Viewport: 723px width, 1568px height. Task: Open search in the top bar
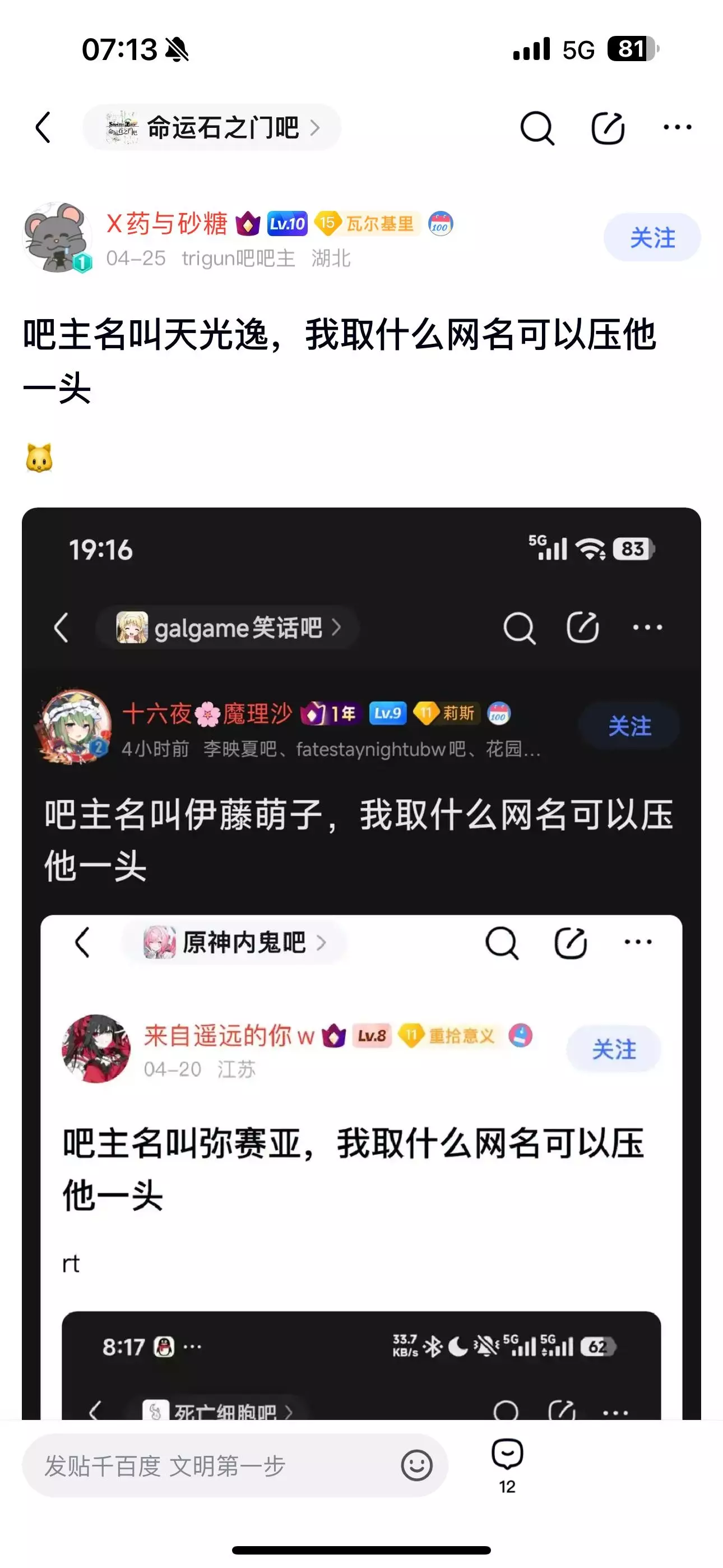(x=537, y=128)
